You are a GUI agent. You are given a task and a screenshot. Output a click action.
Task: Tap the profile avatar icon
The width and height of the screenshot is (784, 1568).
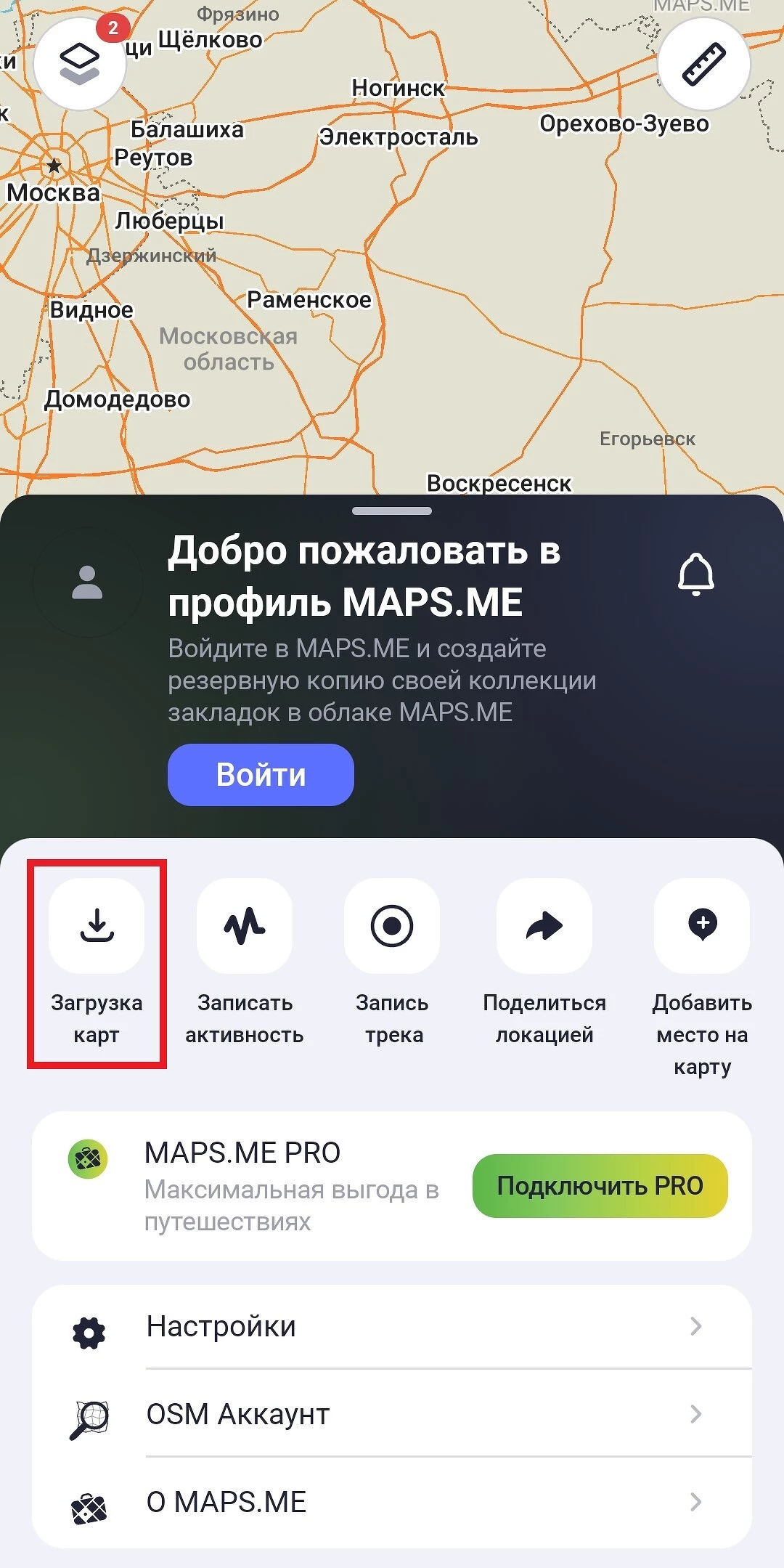point(87,582)
